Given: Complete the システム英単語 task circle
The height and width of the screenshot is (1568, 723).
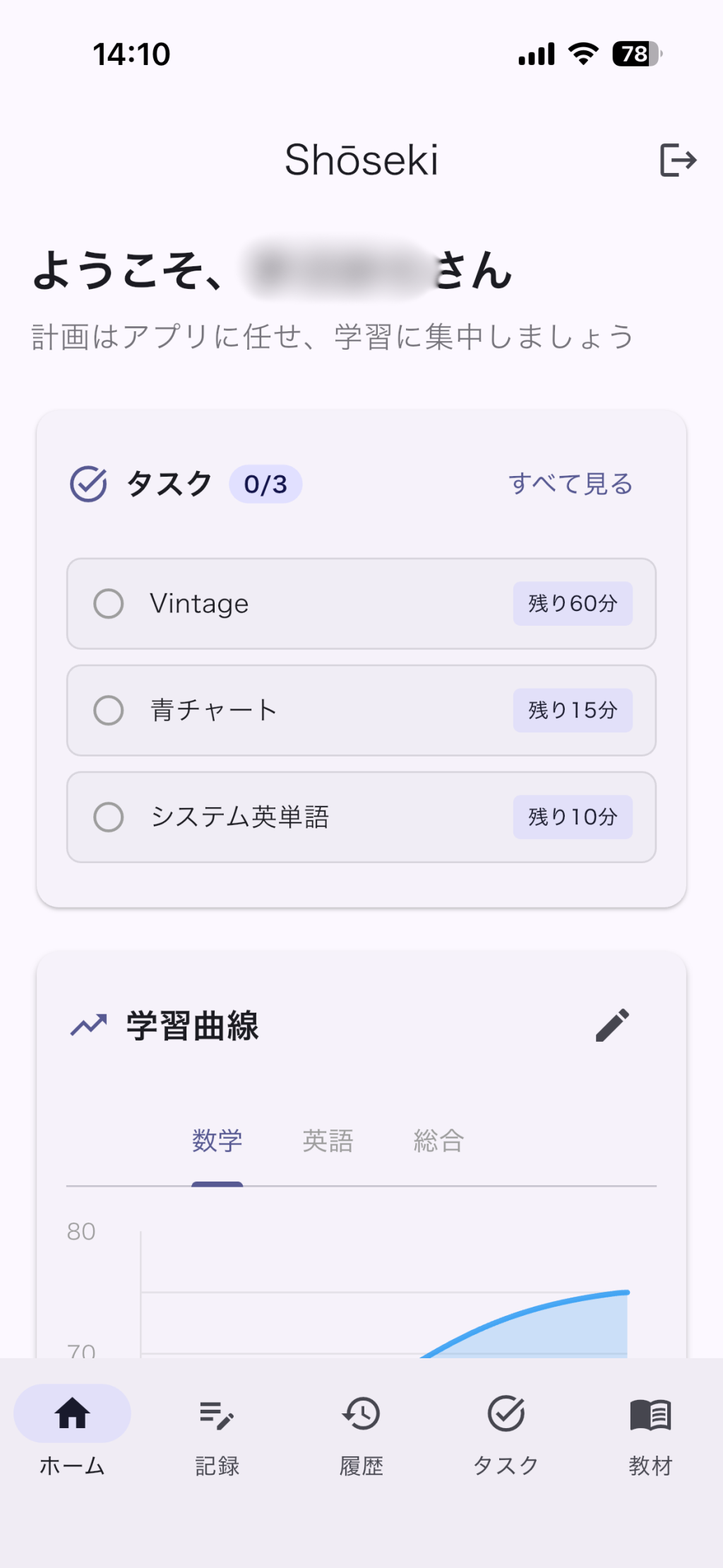Looking at the screenshot, I should pos(109,818).
